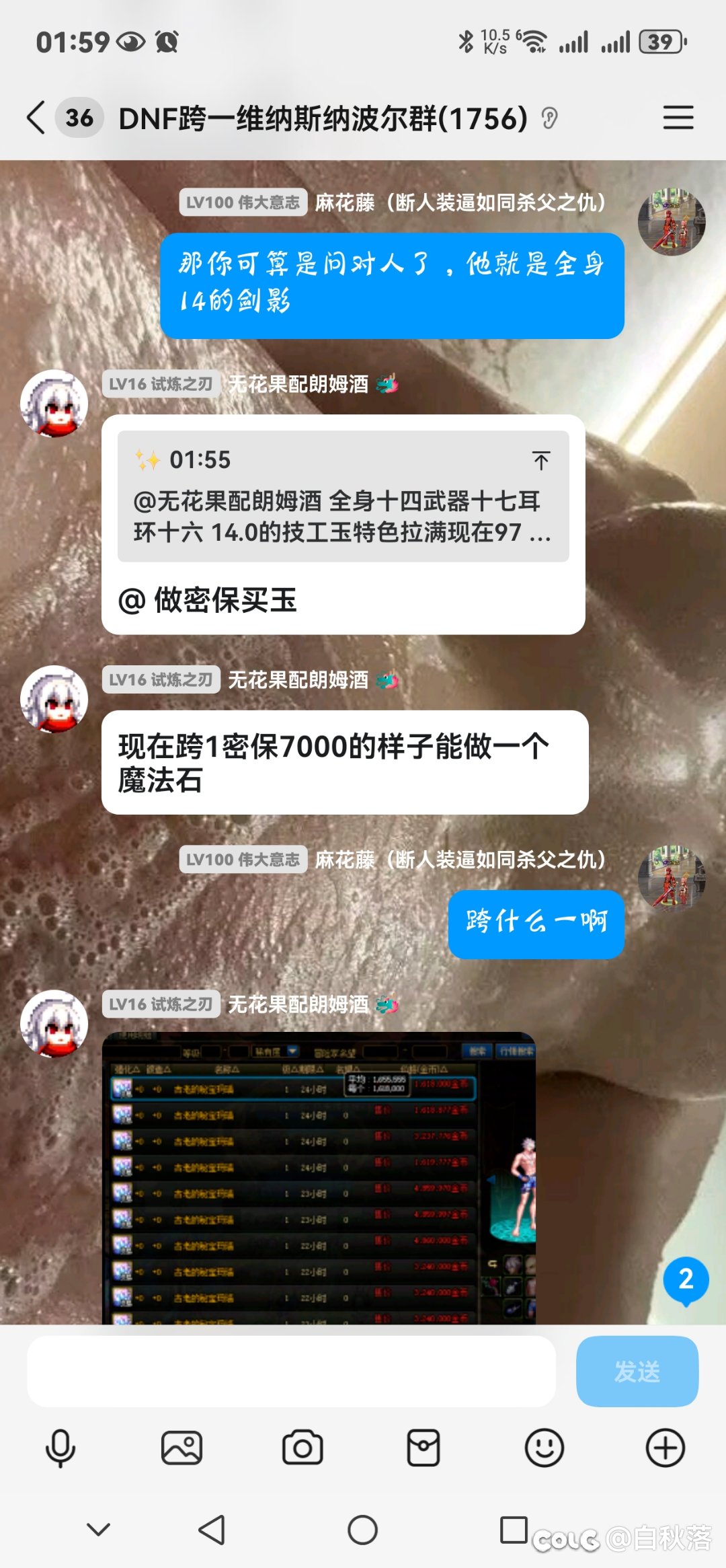726x1568 pixels.
Task: Expand more options with the plus icon
Action: [665, 1448]
